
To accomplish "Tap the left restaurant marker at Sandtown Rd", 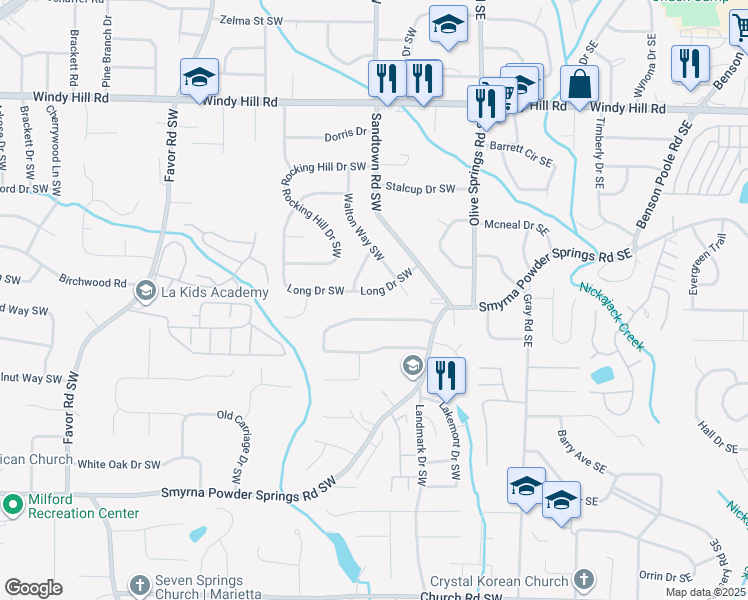I will coord(387,80).
